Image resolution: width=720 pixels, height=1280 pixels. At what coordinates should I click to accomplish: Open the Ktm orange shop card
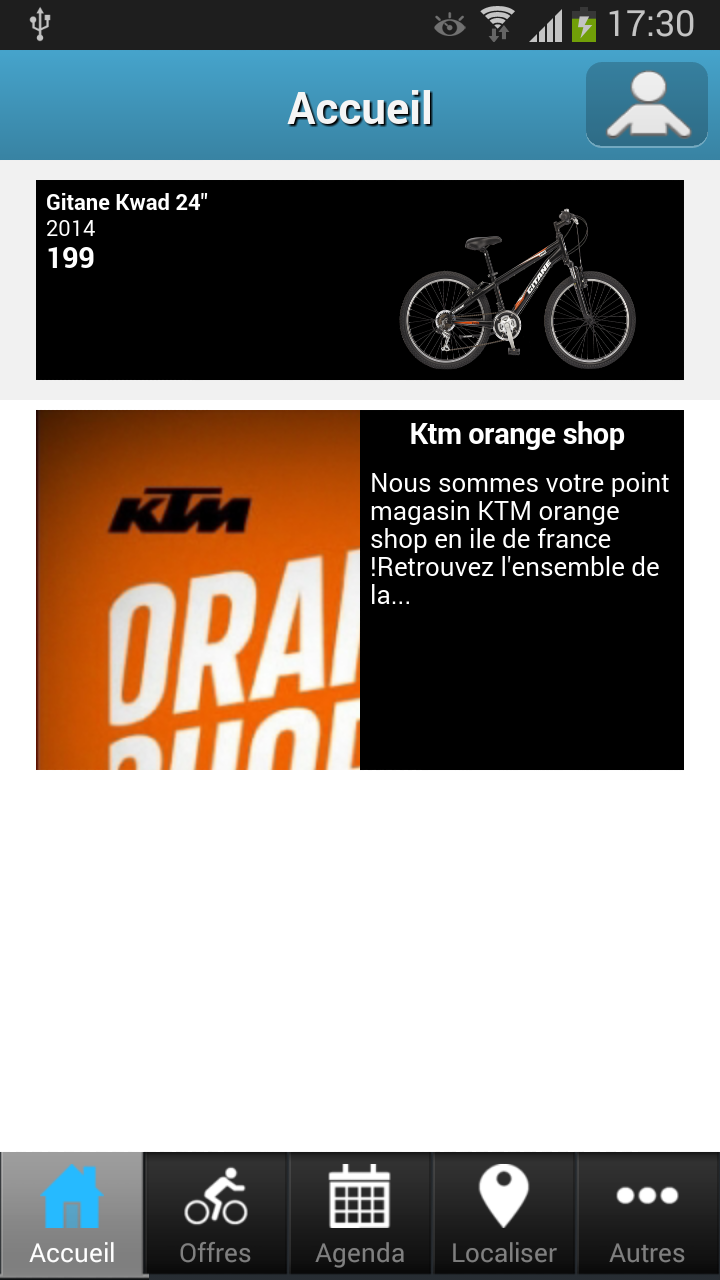(360, 590)
